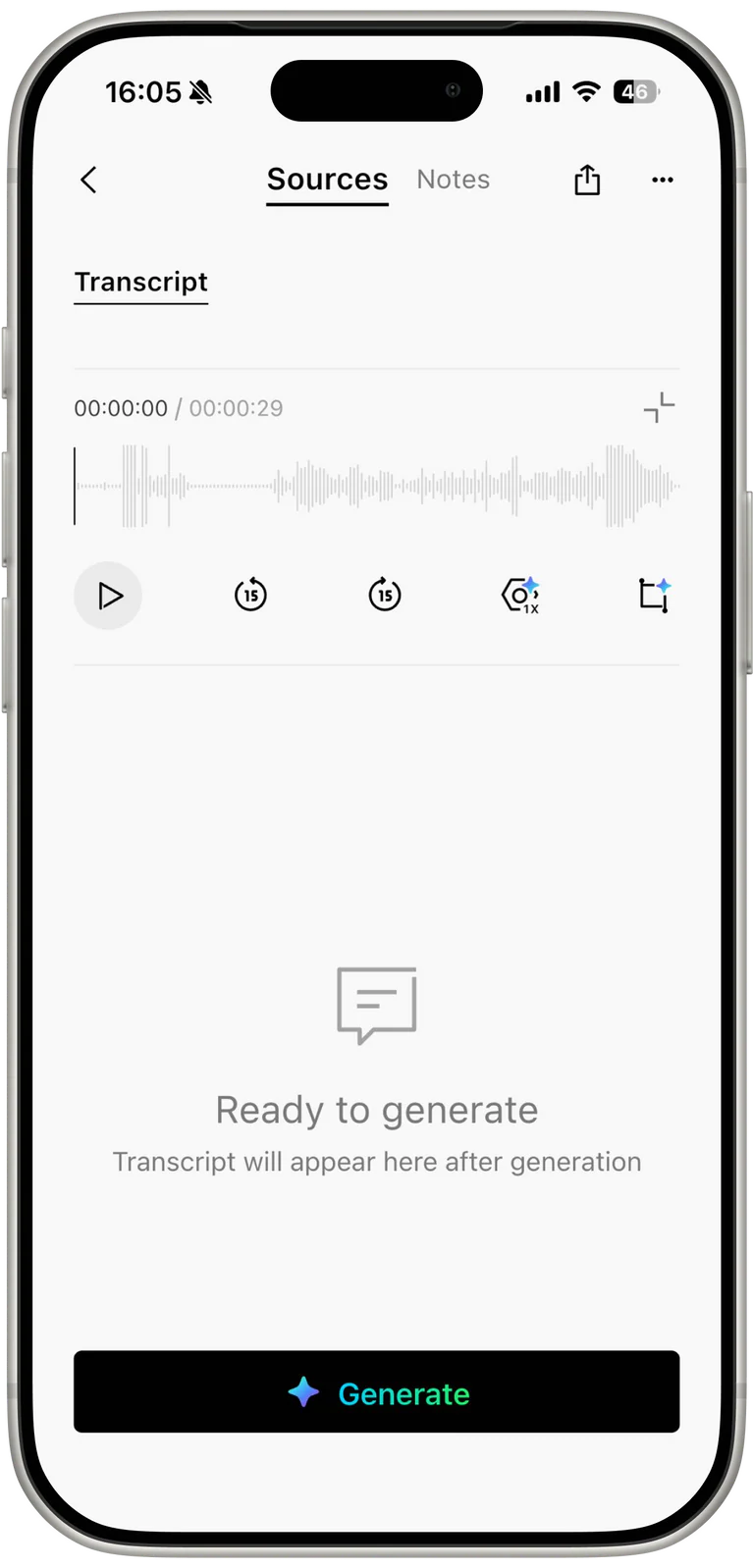Tap Generate to create the transcript
The image size is (753, 1568).
(x=376, y=1391)
